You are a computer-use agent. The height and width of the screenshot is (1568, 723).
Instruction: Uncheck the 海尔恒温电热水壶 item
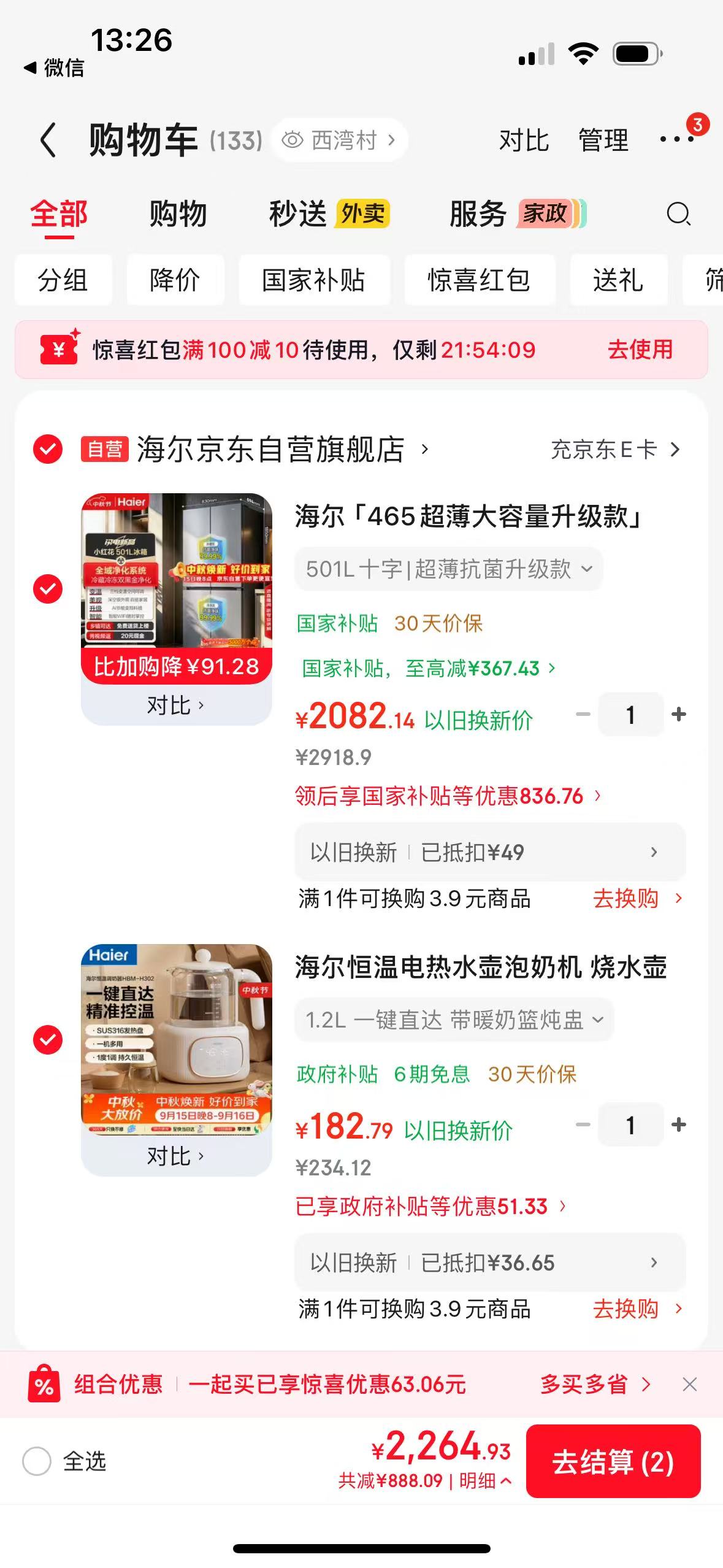point(48,1040)
